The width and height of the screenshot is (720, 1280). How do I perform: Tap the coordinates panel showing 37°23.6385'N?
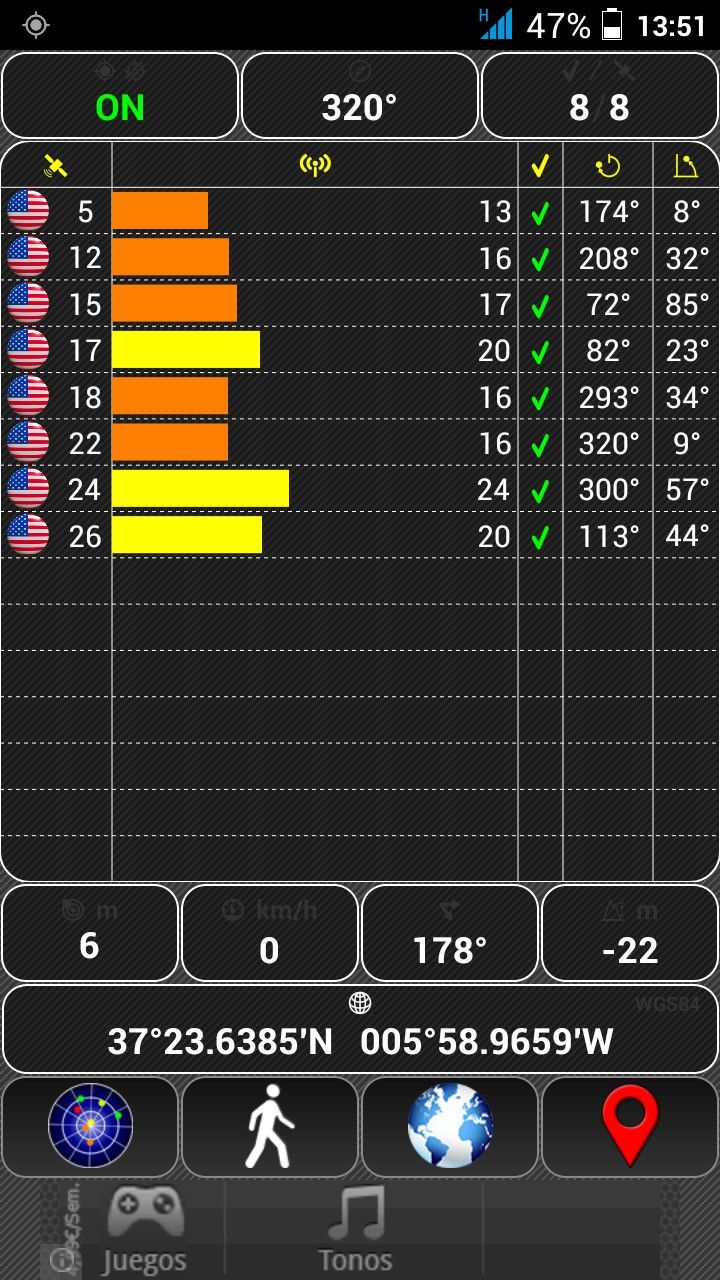pyautogui.click(x=360, y=1029)
